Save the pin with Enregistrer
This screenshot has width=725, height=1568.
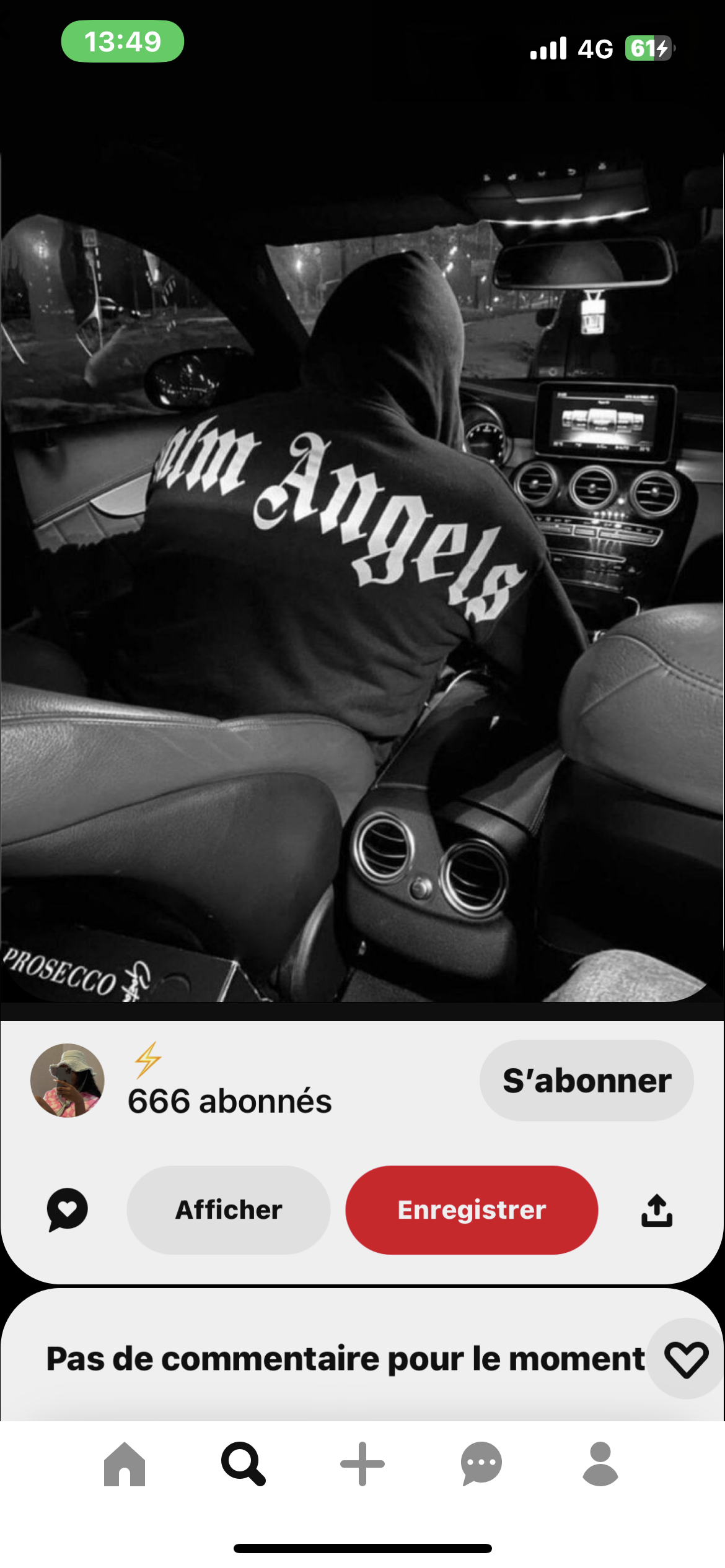(x=472, y=1209)
